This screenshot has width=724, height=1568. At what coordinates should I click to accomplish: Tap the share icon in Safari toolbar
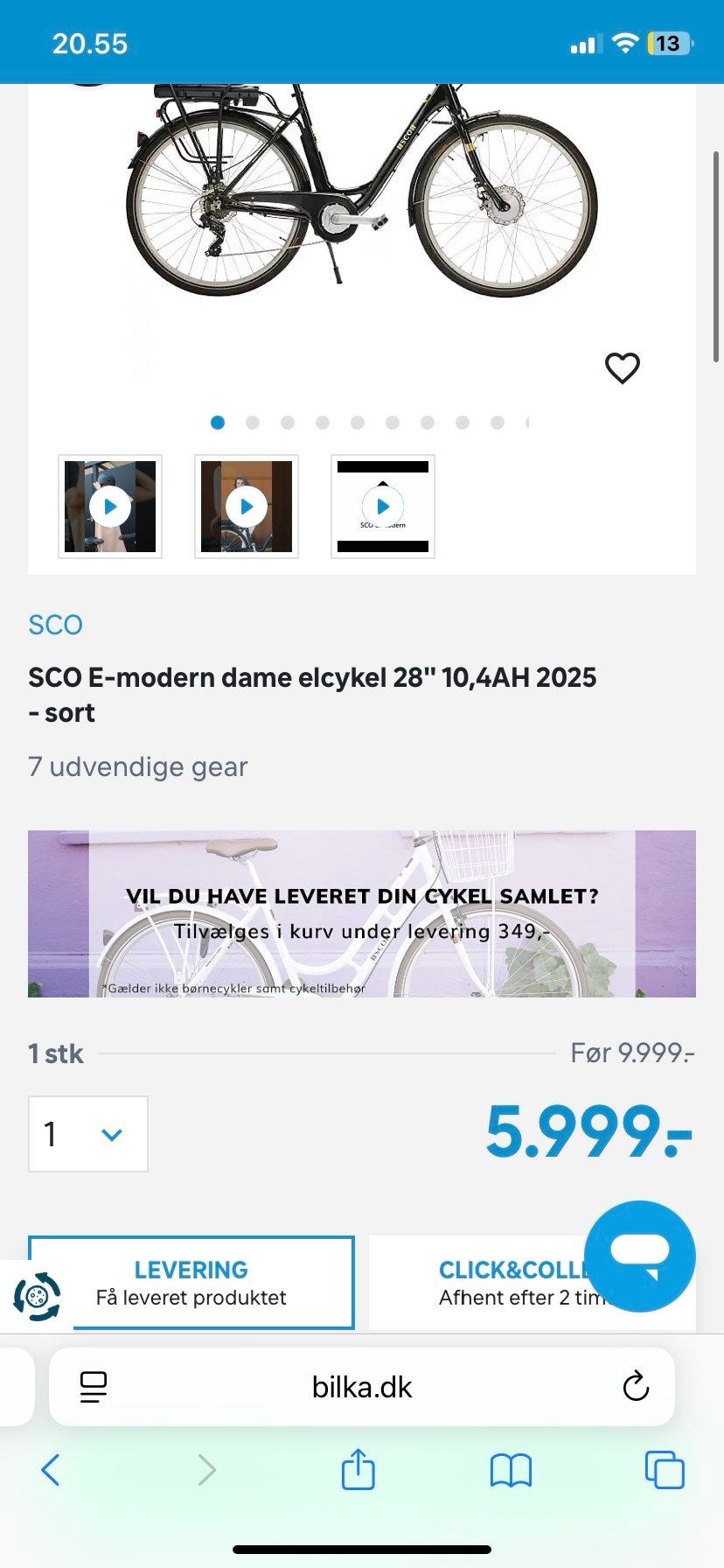pyautogui.click(x=358, y=1472)
